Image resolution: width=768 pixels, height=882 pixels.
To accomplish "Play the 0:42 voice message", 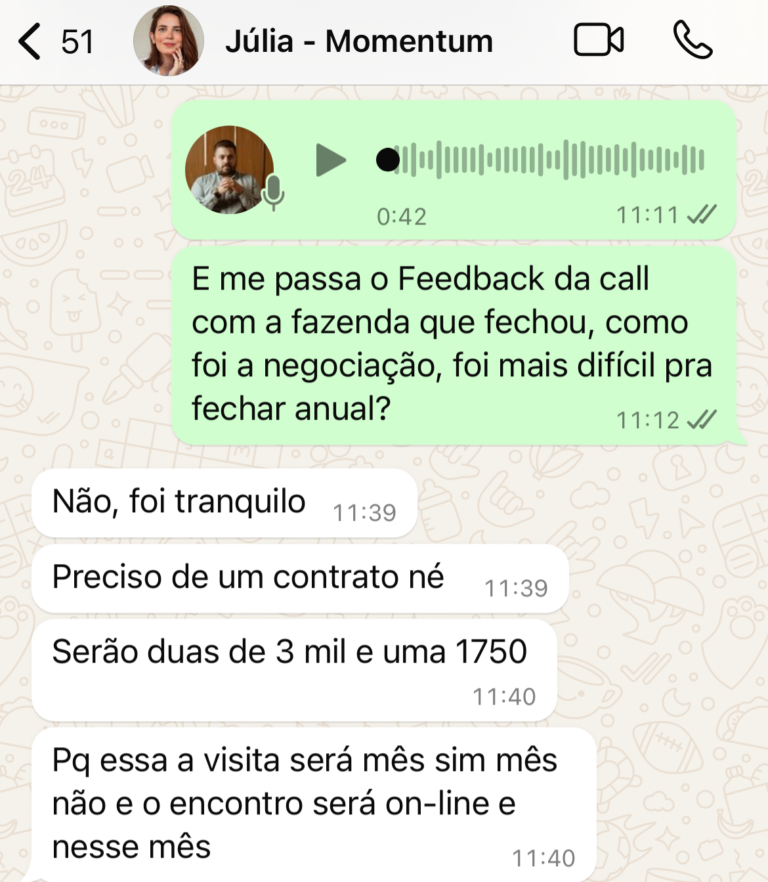I will [x=330, y=160].
